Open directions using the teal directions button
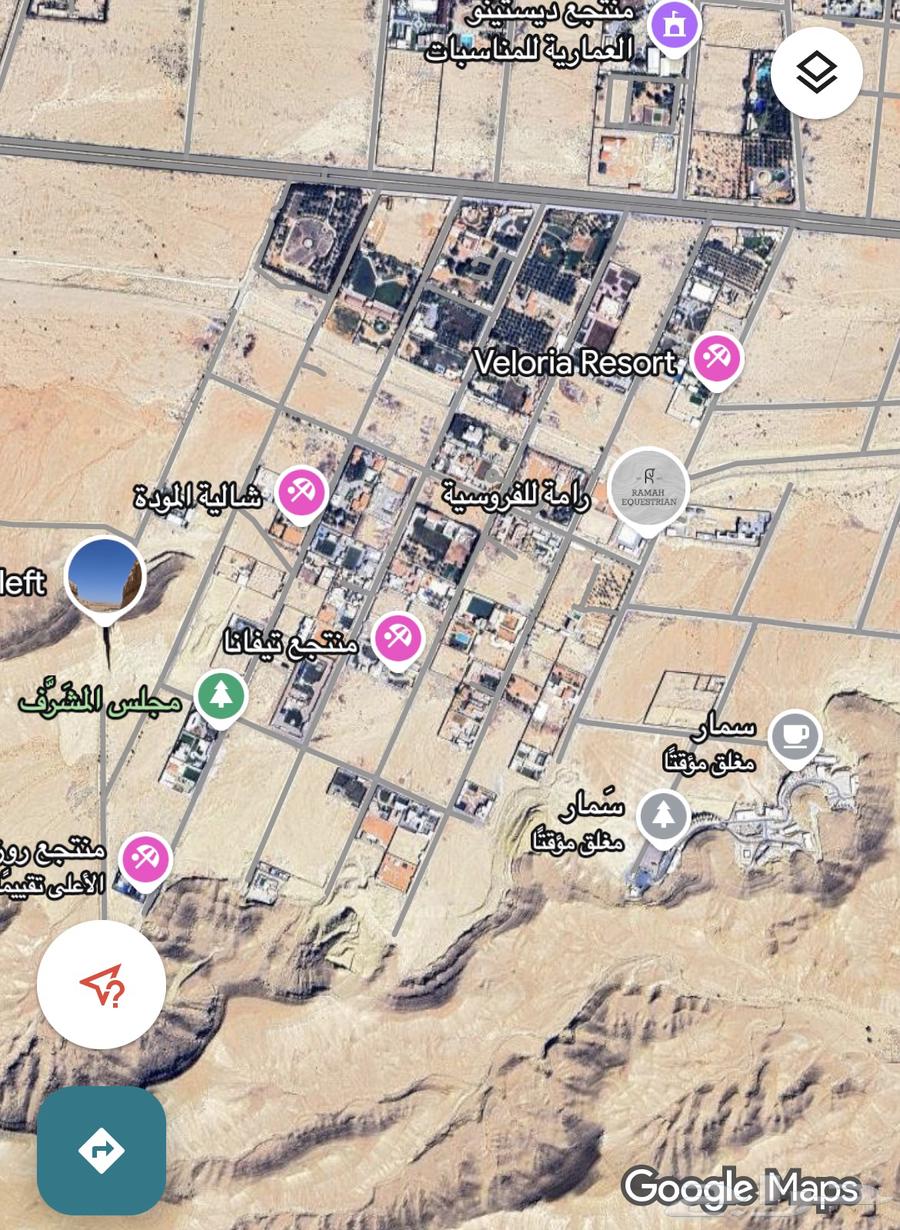The image size is (900, 1230). [x=101, y=1149]
